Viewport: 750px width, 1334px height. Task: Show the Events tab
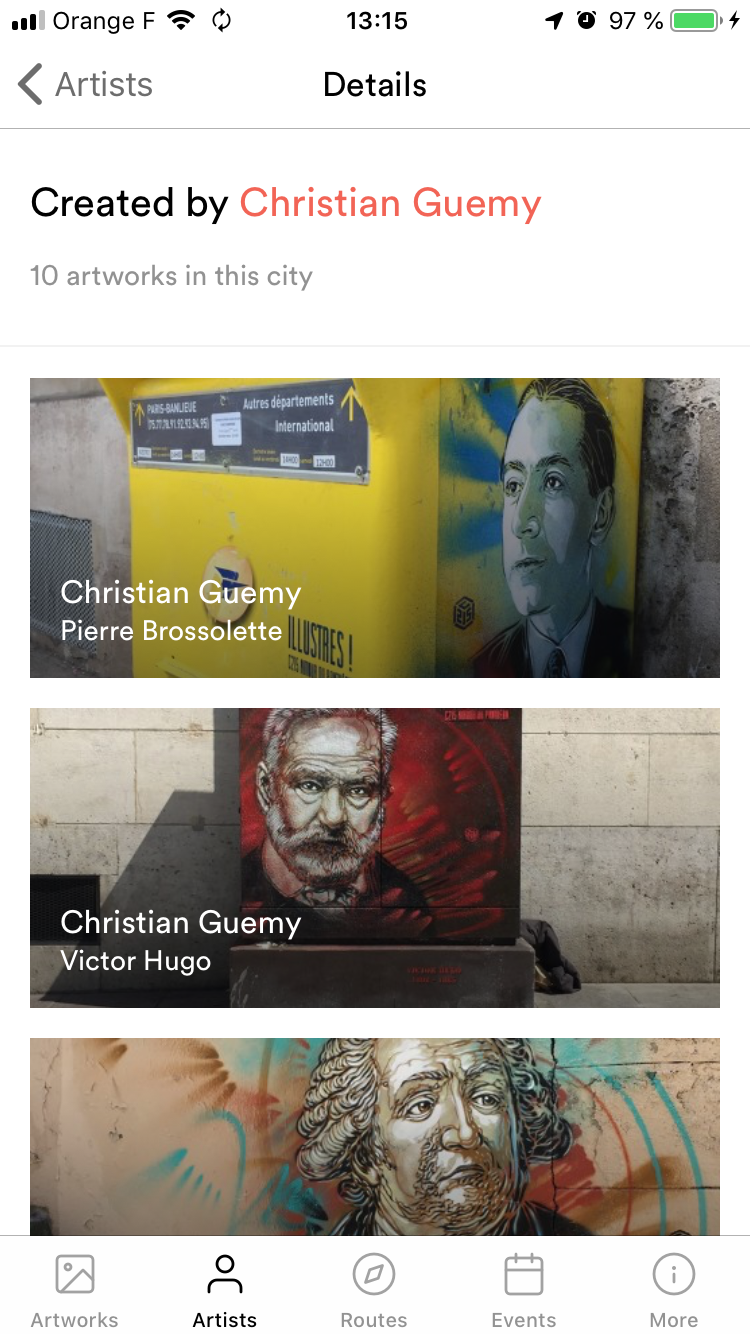click(523, 1290)
